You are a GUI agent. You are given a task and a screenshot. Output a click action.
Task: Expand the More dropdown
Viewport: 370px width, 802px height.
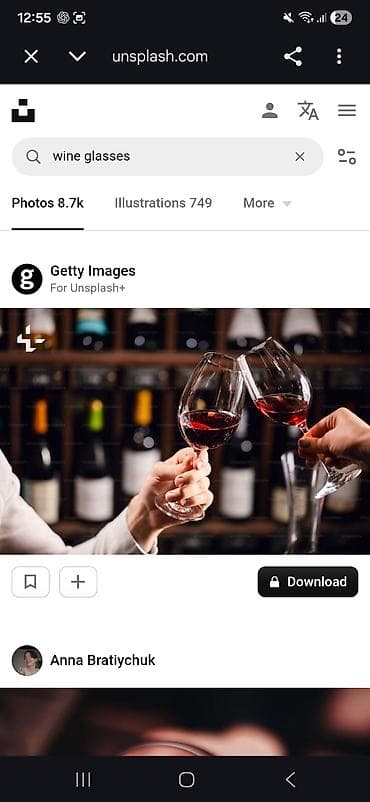point(267,203)
